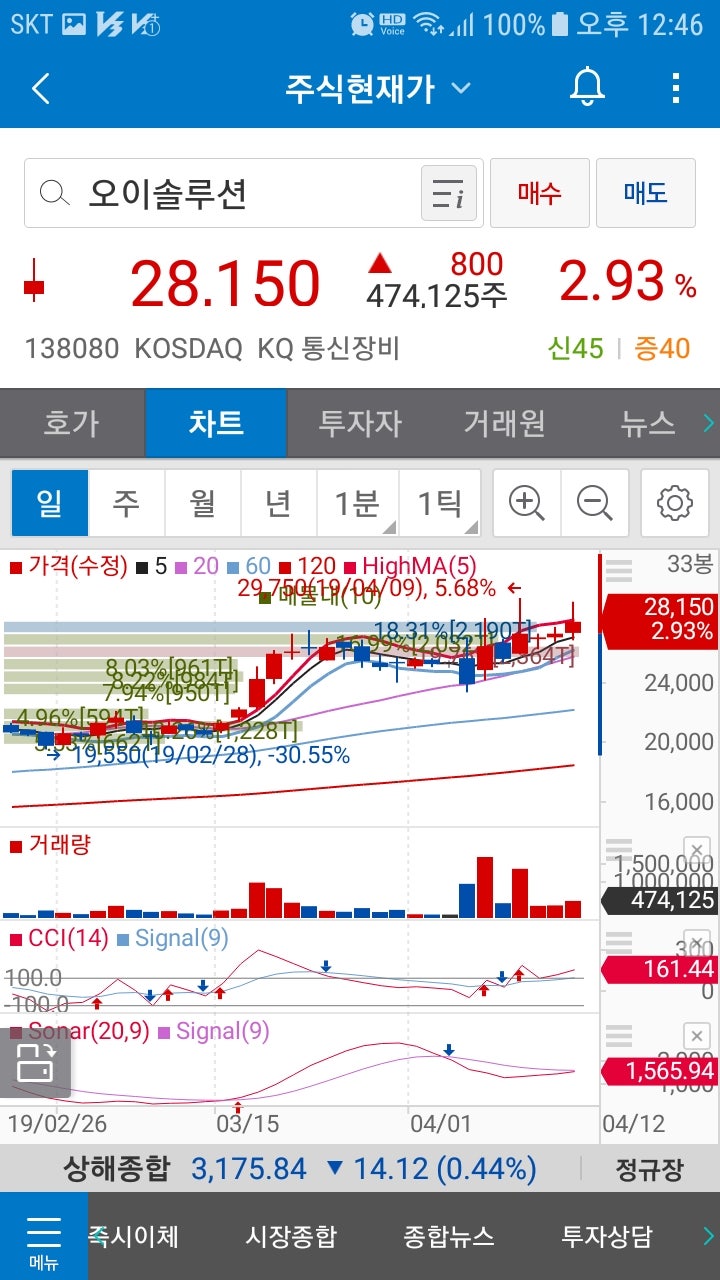Open the notification bell

[586, 88]
